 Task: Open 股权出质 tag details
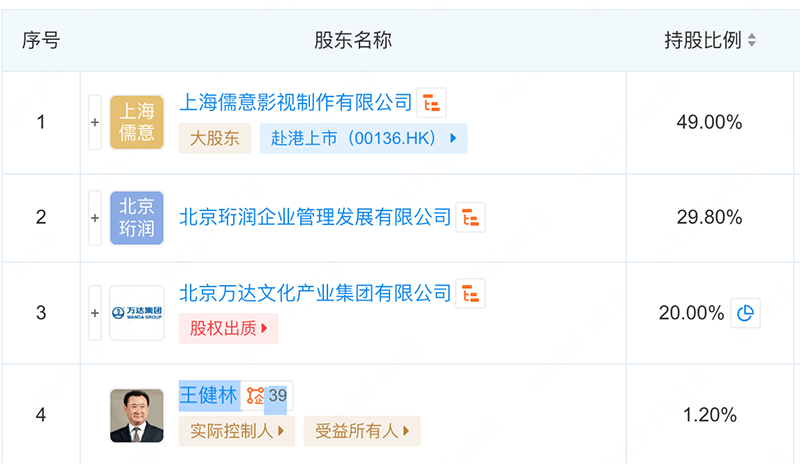229,328
